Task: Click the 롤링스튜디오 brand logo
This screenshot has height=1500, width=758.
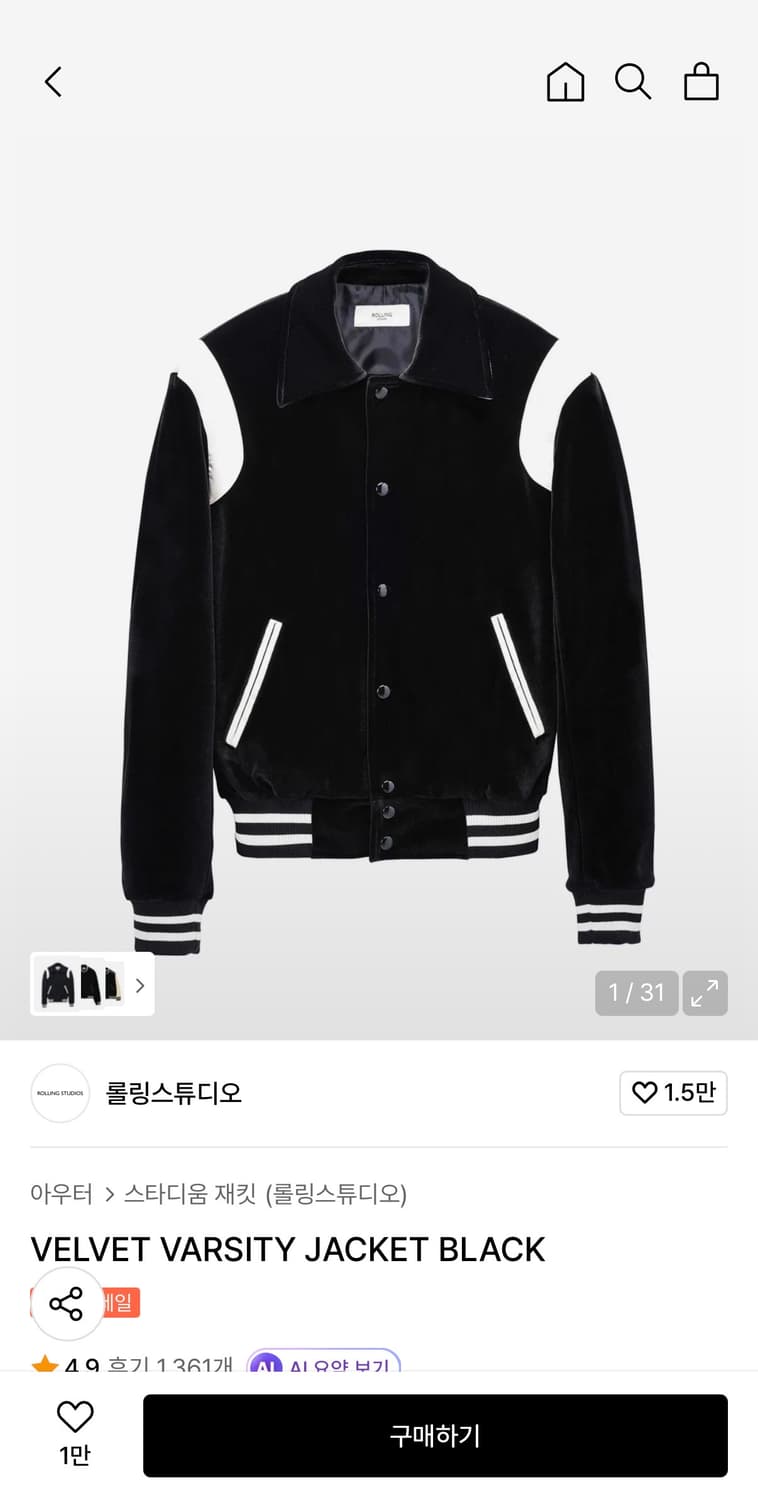Action: (x=60, y=1093)
